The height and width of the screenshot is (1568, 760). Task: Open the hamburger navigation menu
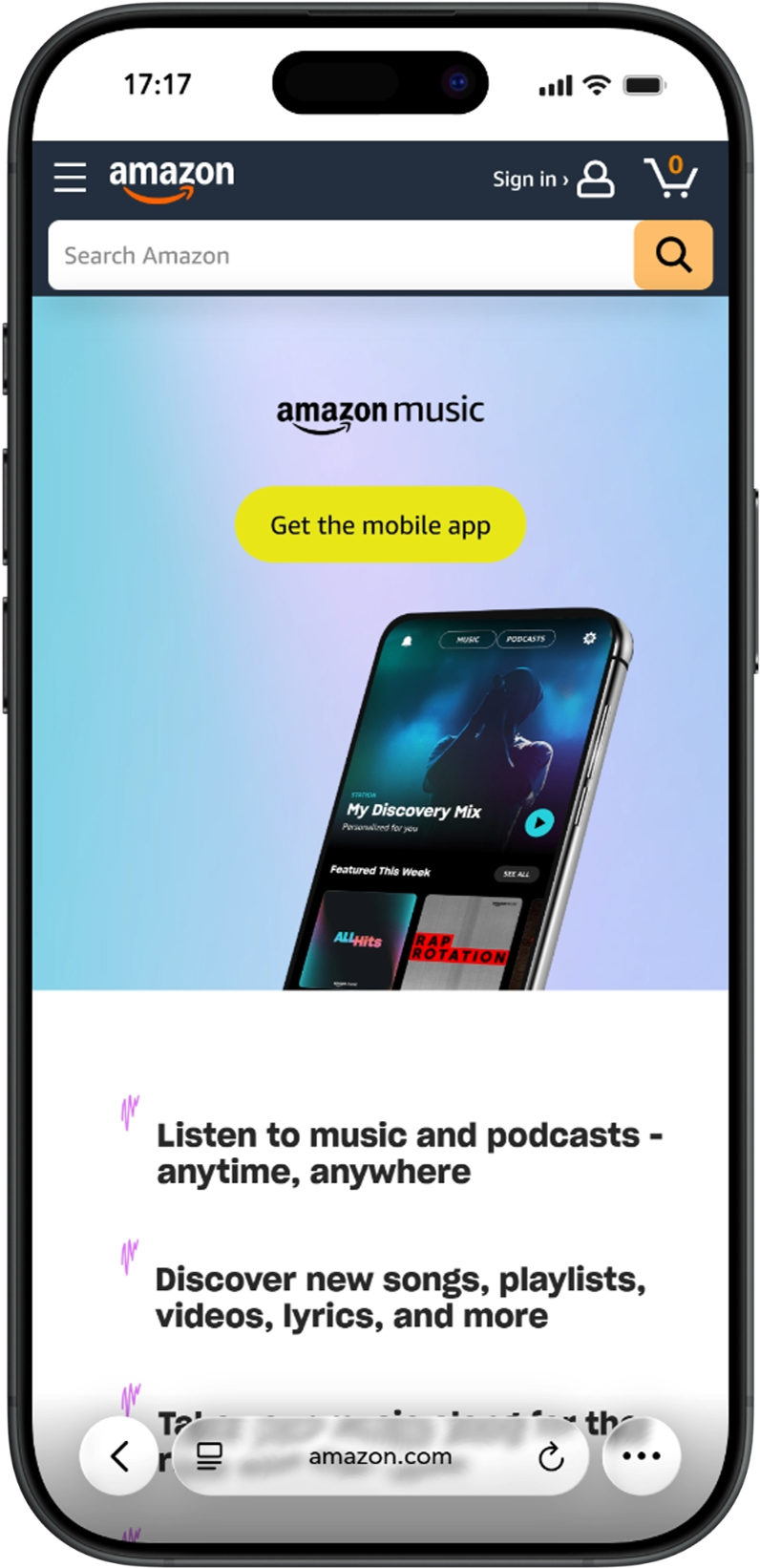pyautogui.click(x=70, y=178)
